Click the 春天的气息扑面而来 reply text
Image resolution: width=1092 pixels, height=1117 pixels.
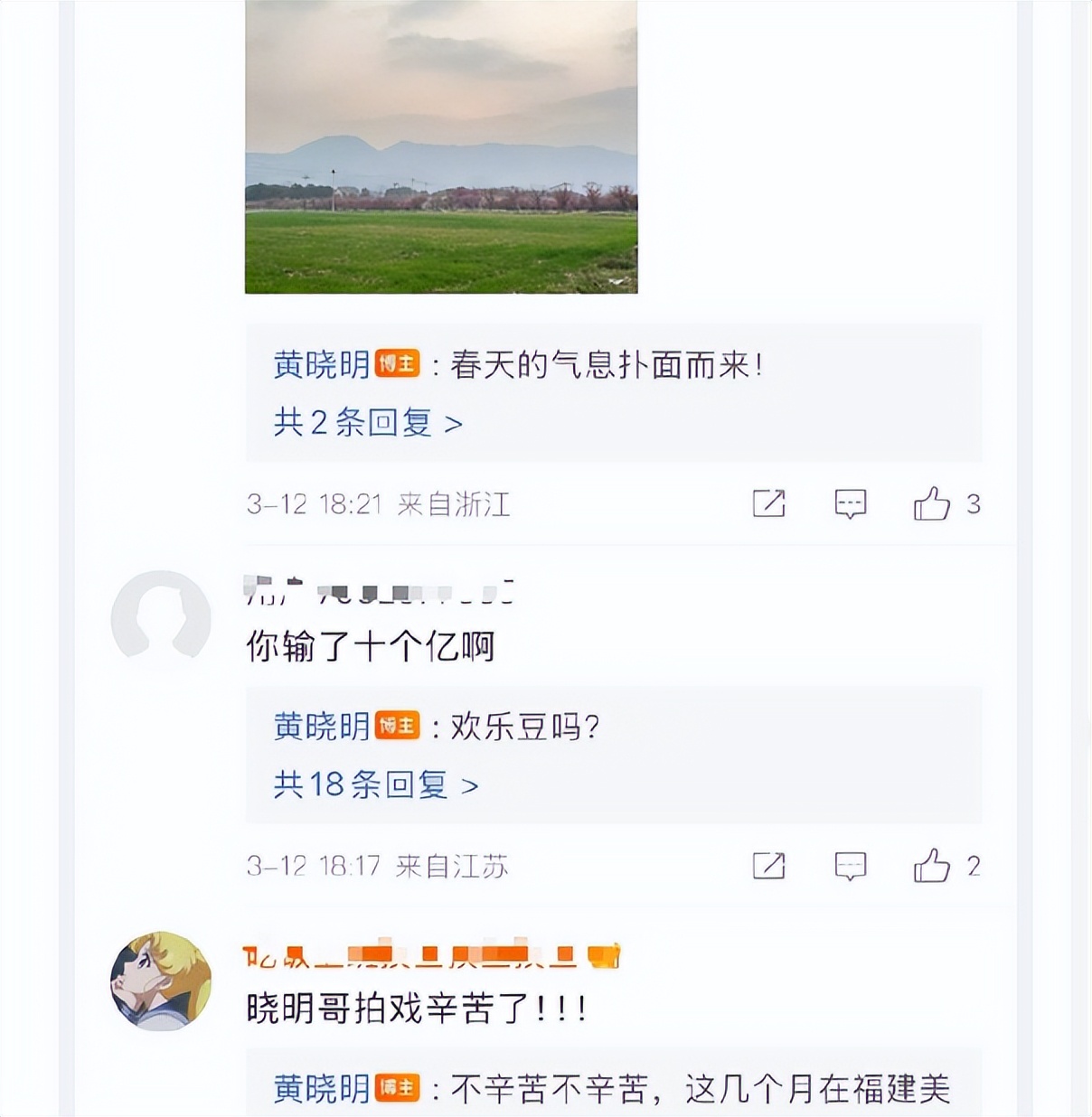pos(597,364)
